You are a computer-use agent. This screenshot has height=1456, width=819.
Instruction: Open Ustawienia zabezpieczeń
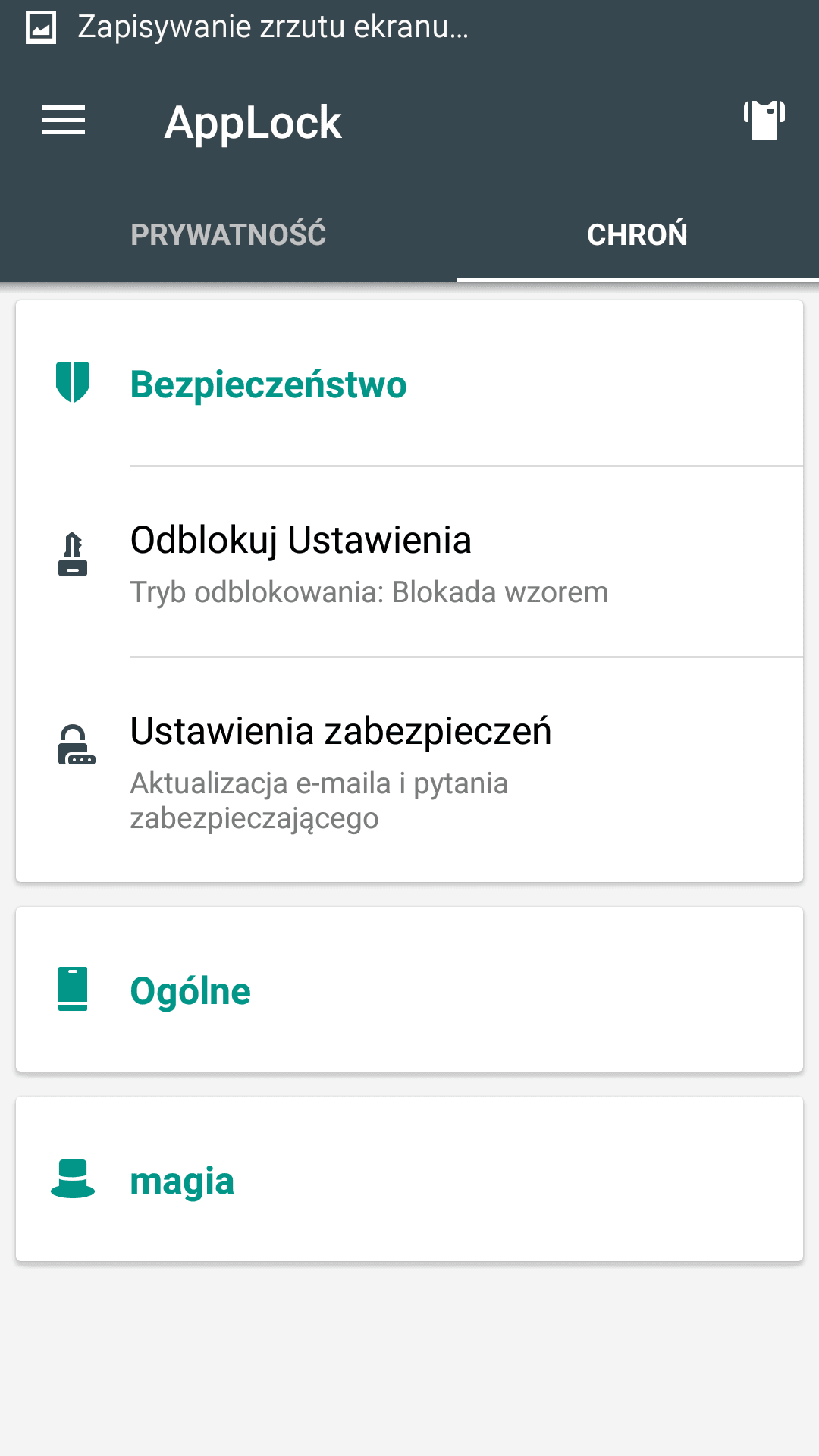(409, 770)
